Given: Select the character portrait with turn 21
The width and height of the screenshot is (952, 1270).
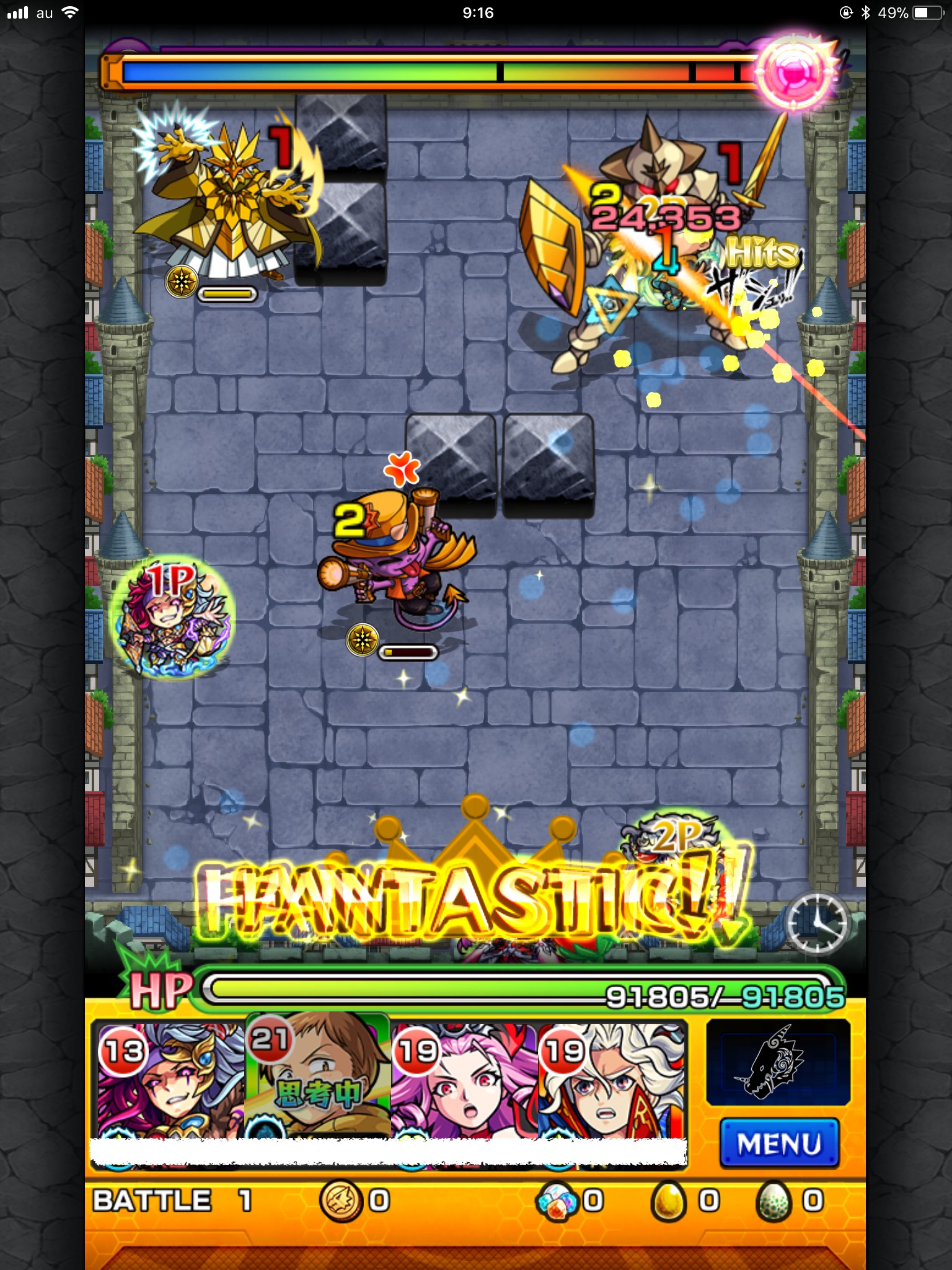Looking at the screenshot, I should coord(317,1079).
